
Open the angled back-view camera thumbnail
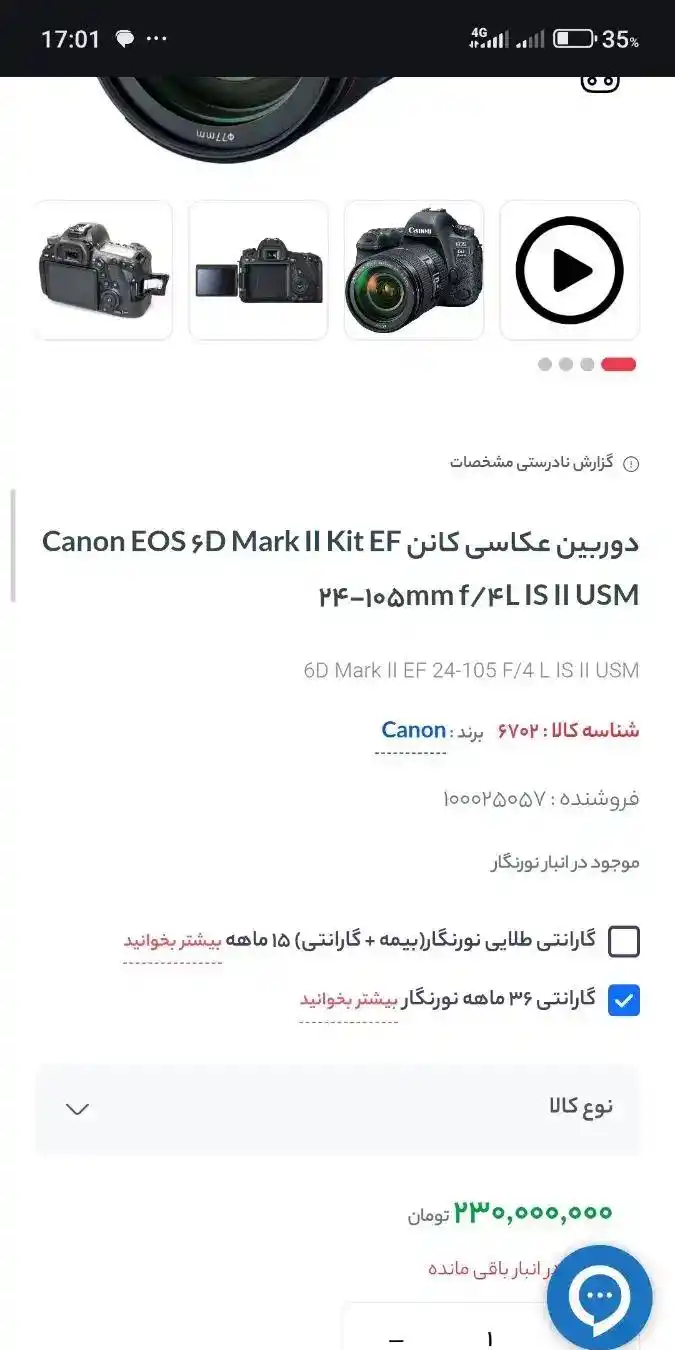(103, 270)
